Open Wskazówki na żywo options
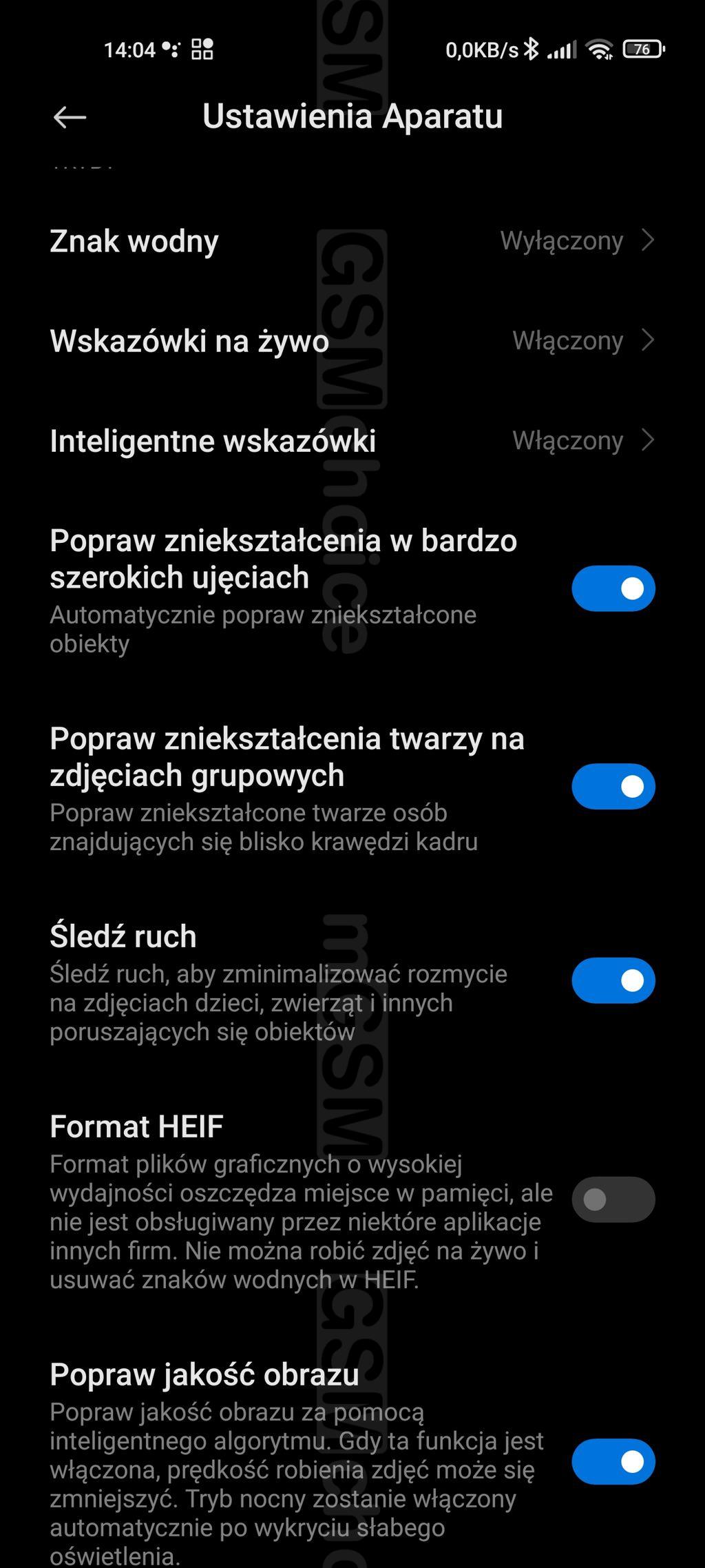This screenshot has width=705, height=1568. pos(352,341)
